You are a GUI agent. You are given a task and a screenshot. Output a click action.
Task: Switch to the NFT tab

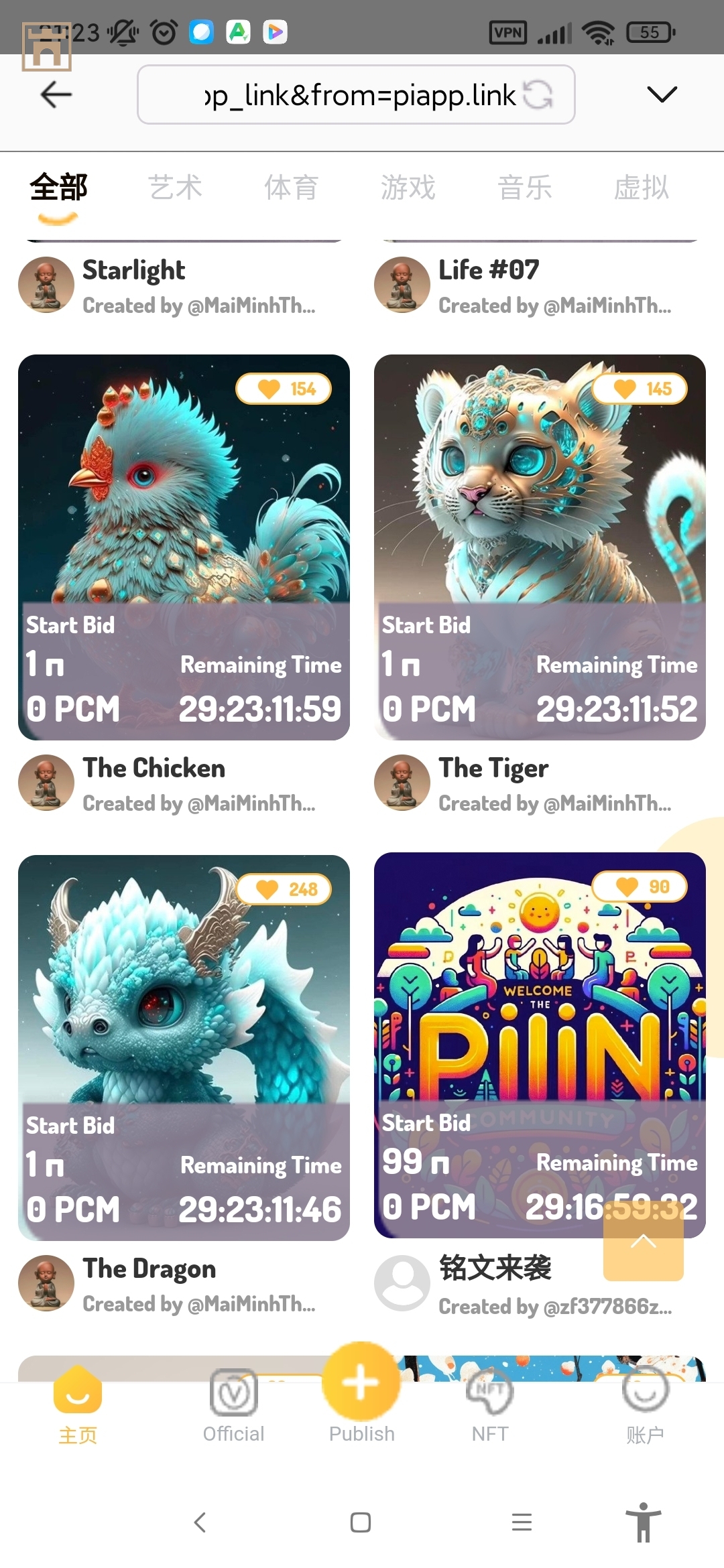point(490,1405)
